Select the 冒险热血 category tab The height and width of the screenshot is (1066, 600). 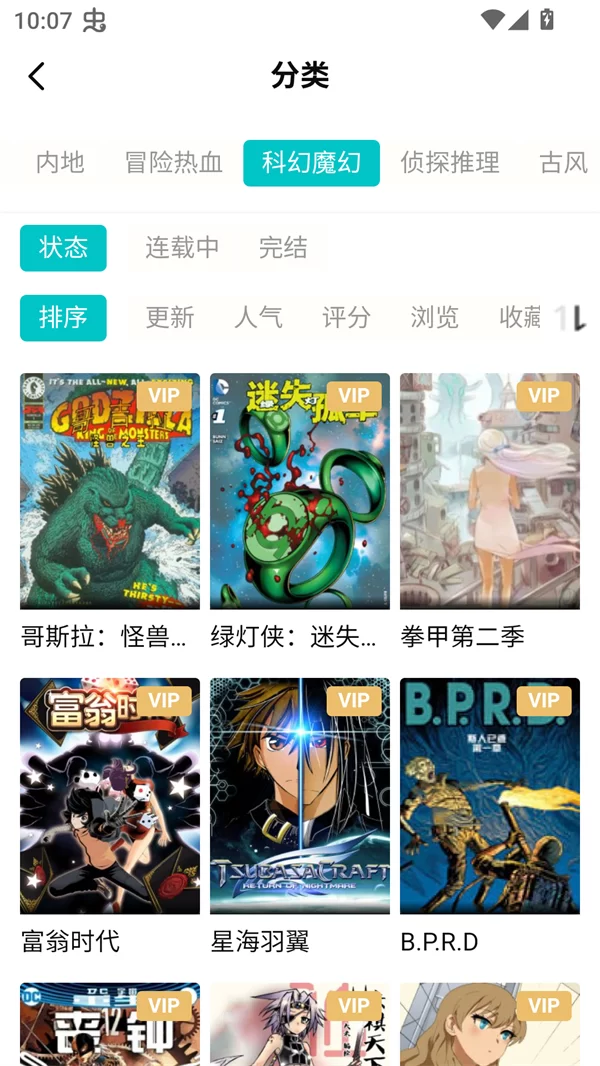click(x=173, y=163)
